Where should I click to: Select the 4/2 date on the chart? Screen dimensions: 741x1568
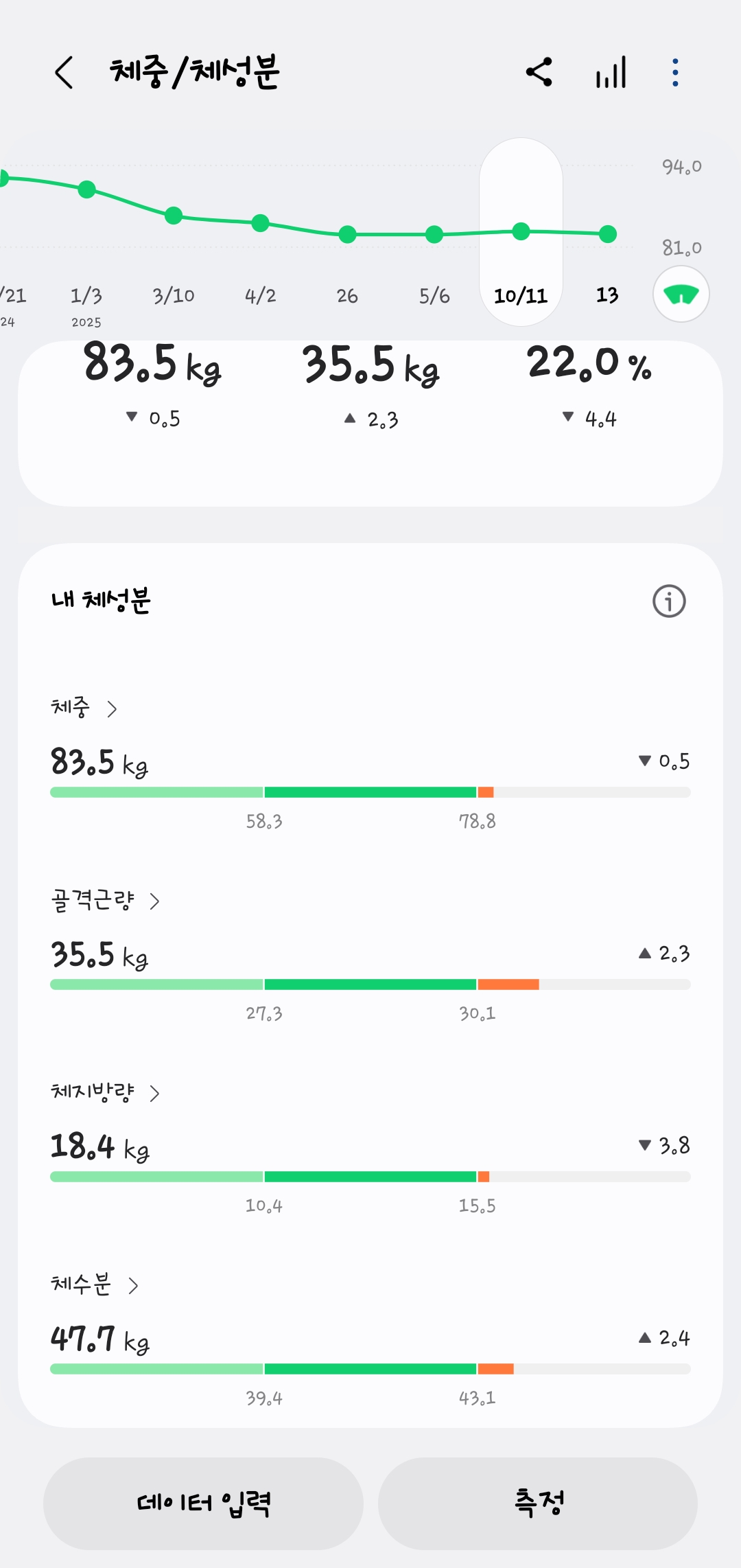pos(261,296)
